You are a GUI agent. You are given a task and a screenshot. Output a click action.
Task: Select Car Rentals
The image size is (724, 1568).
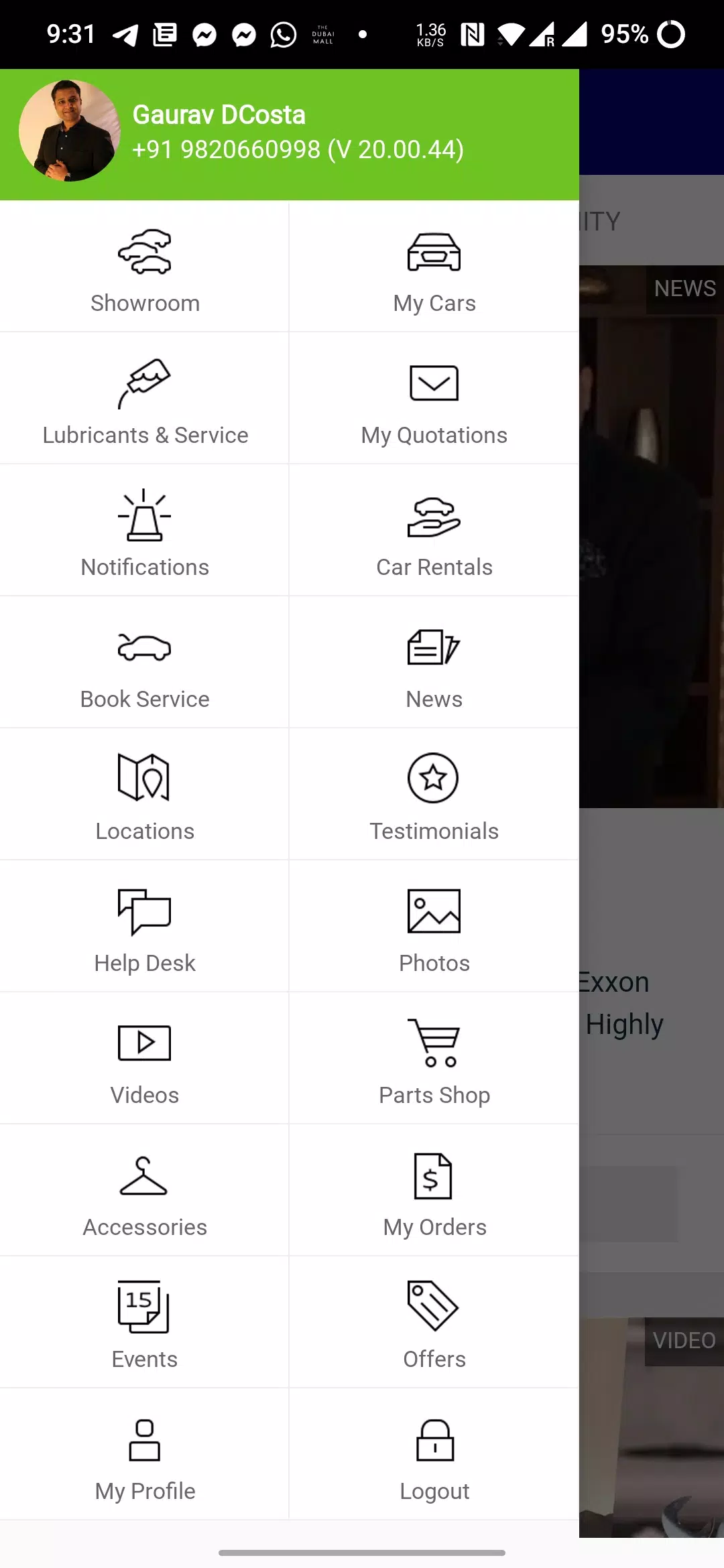pos(434,531)
